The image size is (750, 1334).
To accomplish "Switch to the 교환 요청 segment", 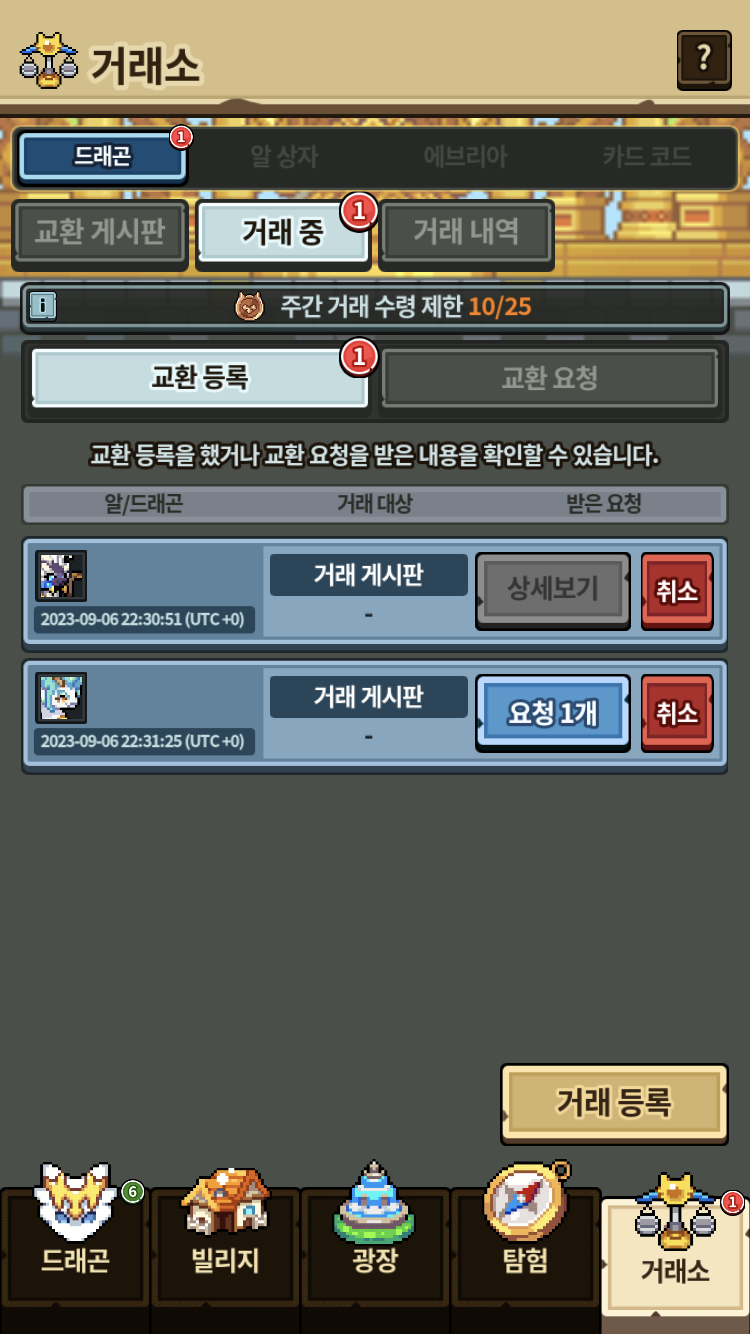I will click(549, 378).
